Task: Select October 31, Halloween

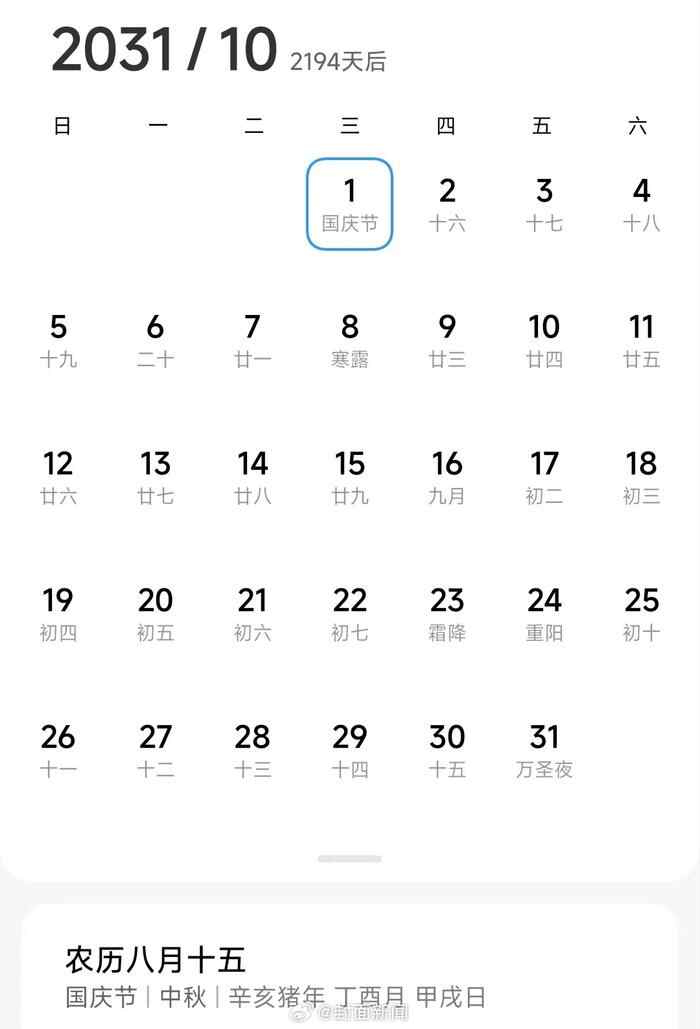Action: coord(544,750)
